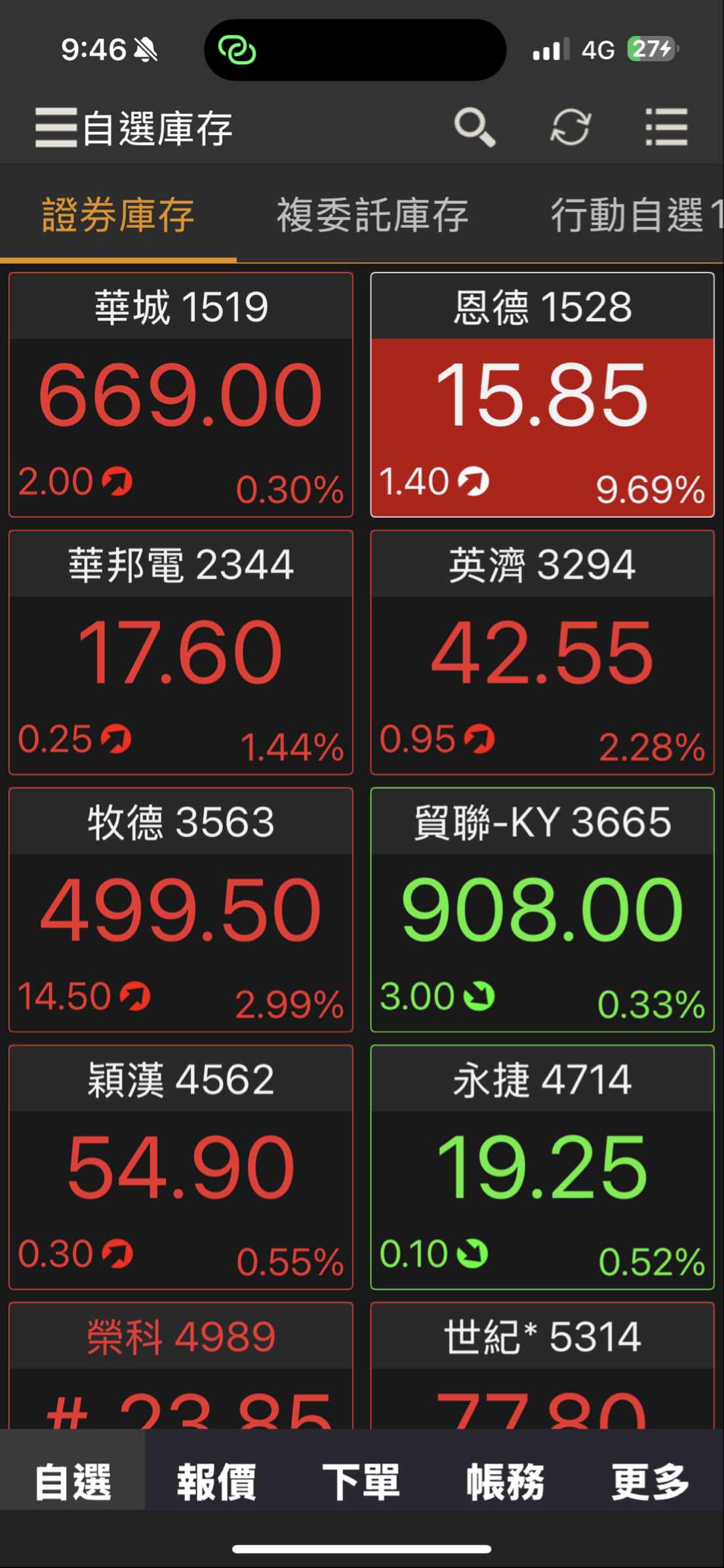View details for 華邦電 2344

click(x=181, y=652)
